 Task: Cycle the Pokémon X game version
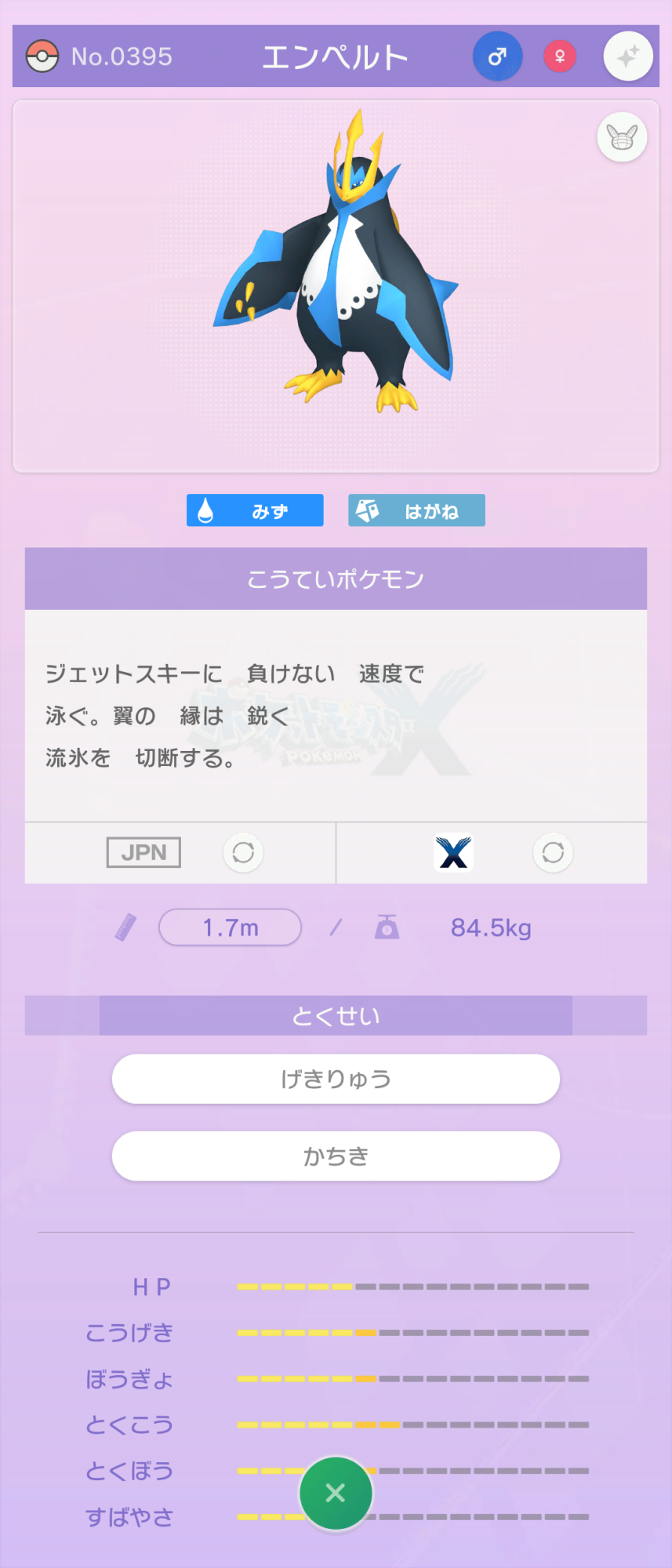553,852
